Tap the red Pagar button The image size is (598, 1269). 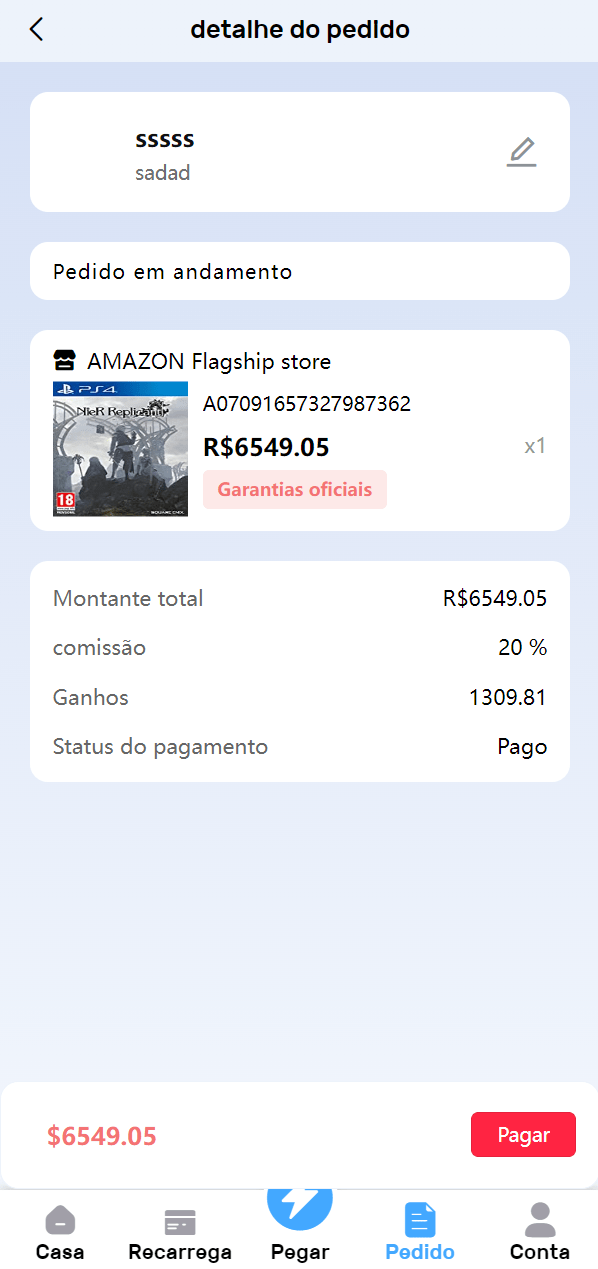(523, 1135)
